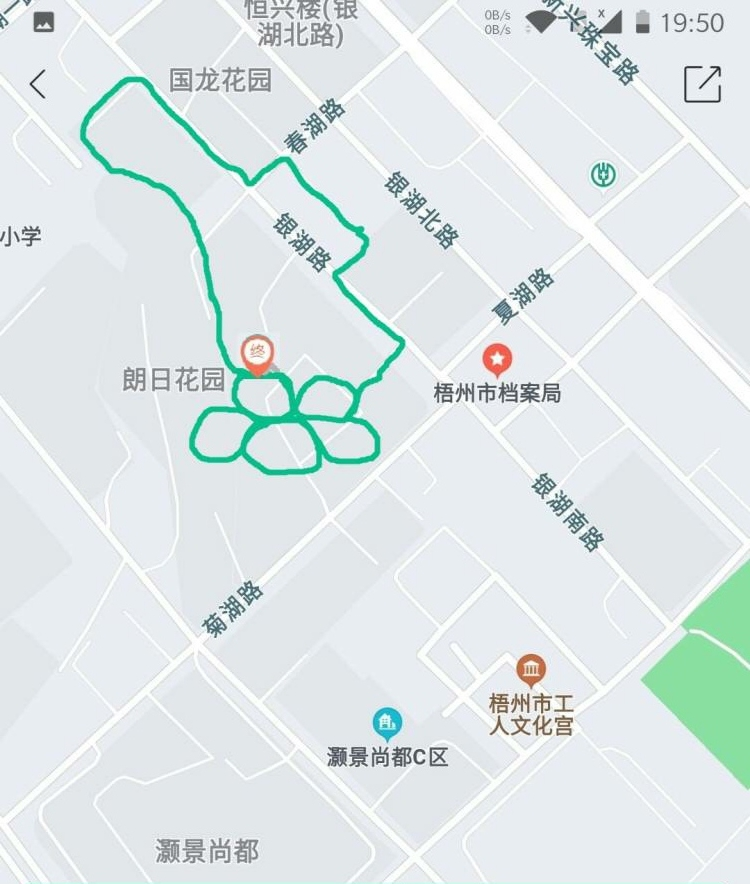Share the running route map
Viewport: 750px width, 884px height.
[702, 84]
